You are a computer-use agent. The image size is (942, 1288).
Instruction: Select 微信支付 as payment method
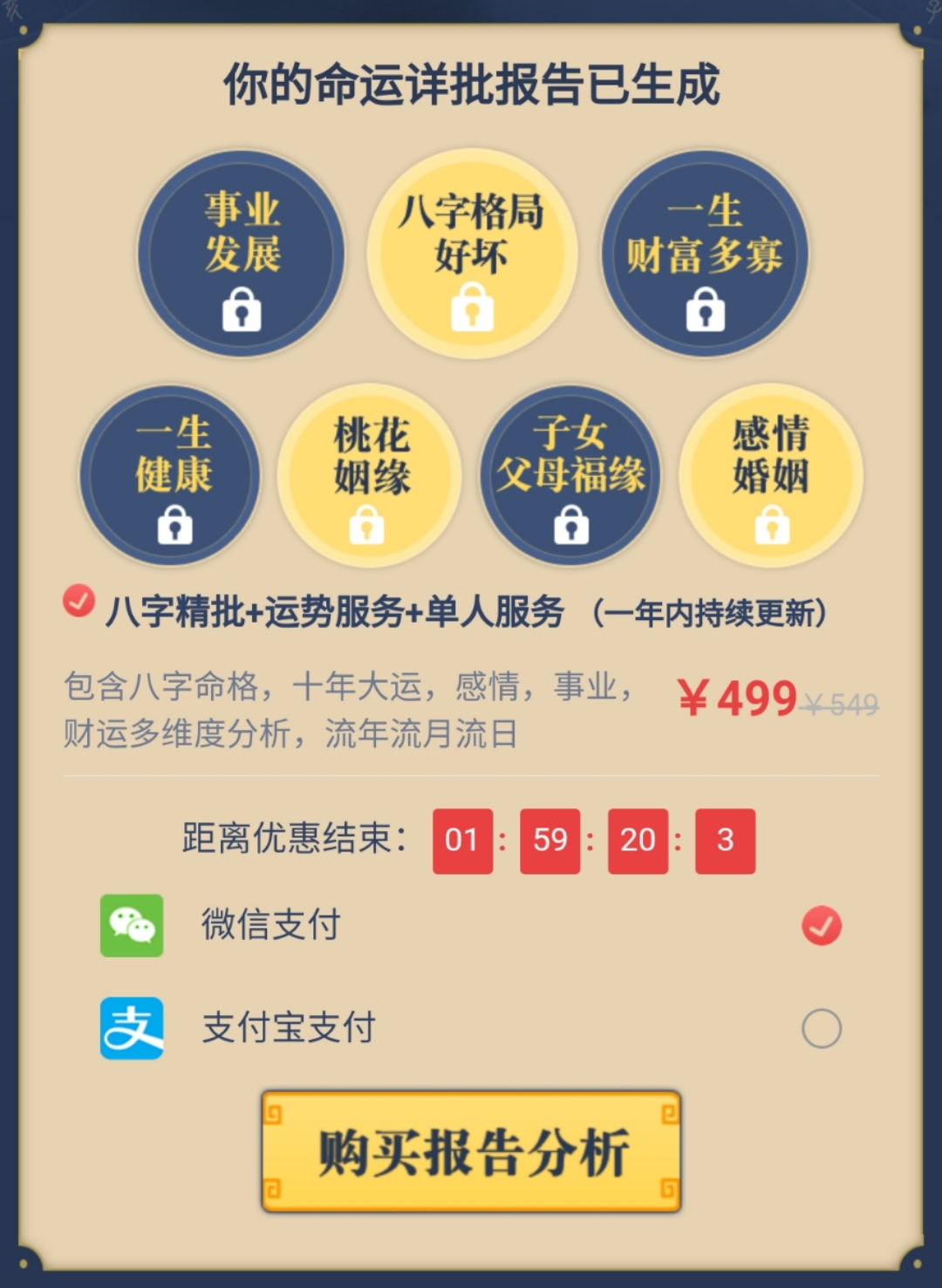pyautogui.click(x=822, y=925)
